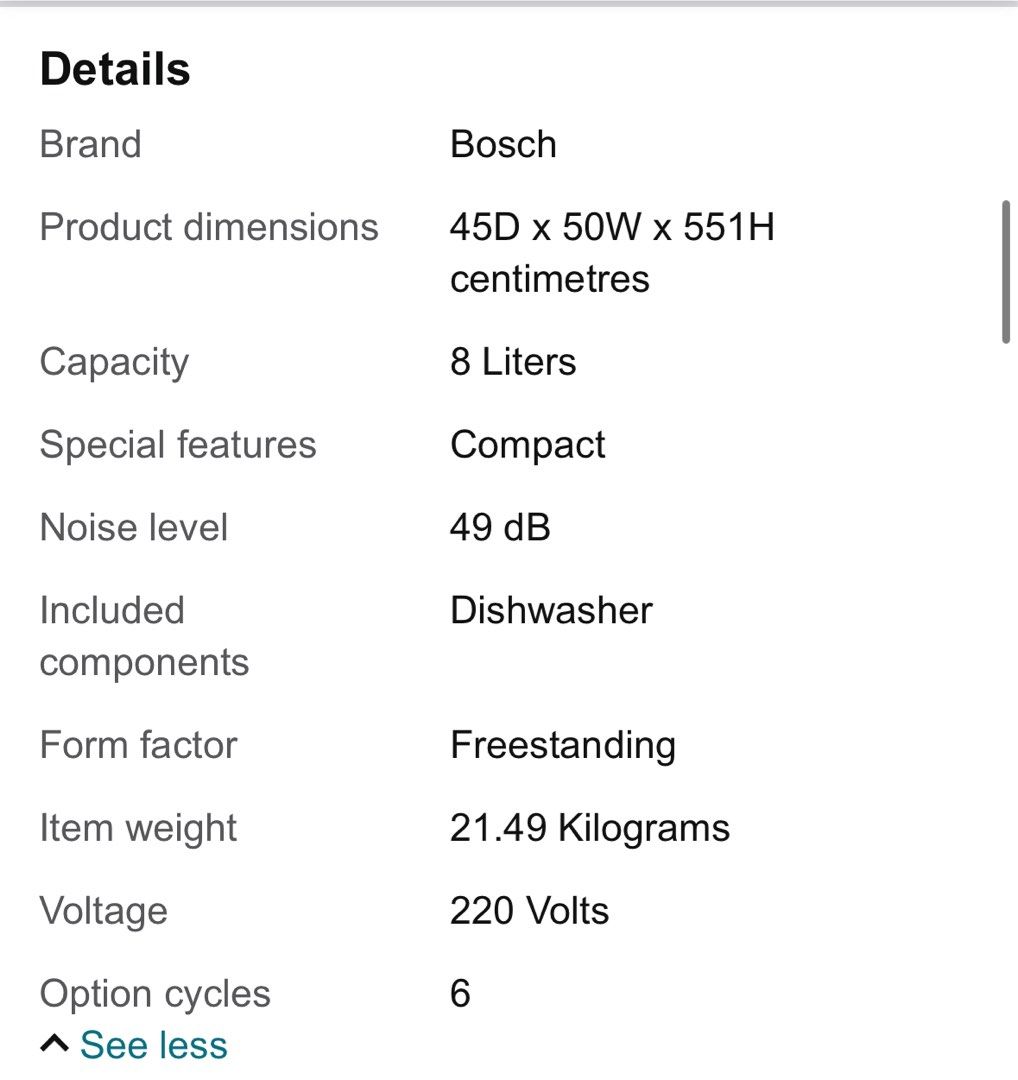1018x1080 pixels.
Task: Click the 220 Volts voltage value
Action: pos(529,911)
